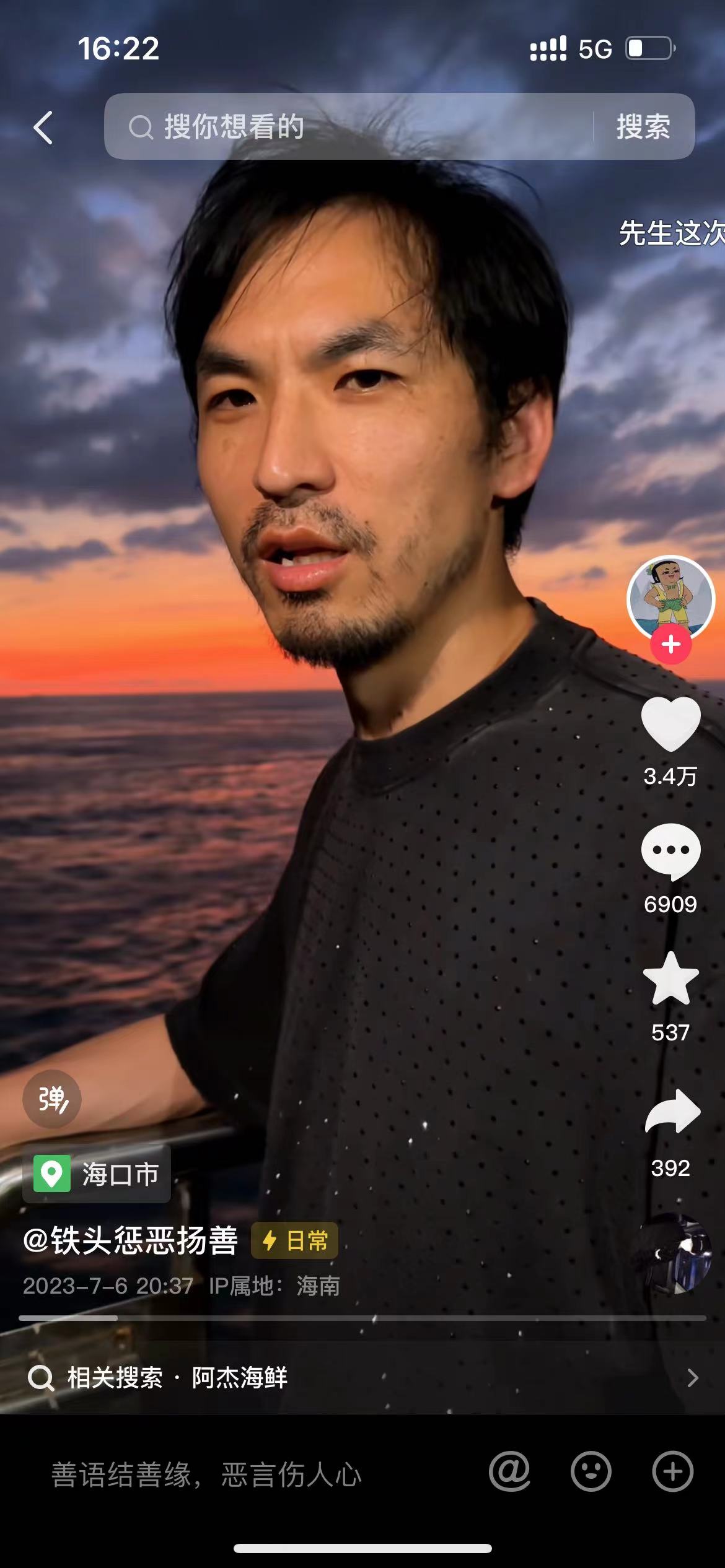Open the emoji picker
Viewport: 725px width, 1568px height.
coord(591,1472)
